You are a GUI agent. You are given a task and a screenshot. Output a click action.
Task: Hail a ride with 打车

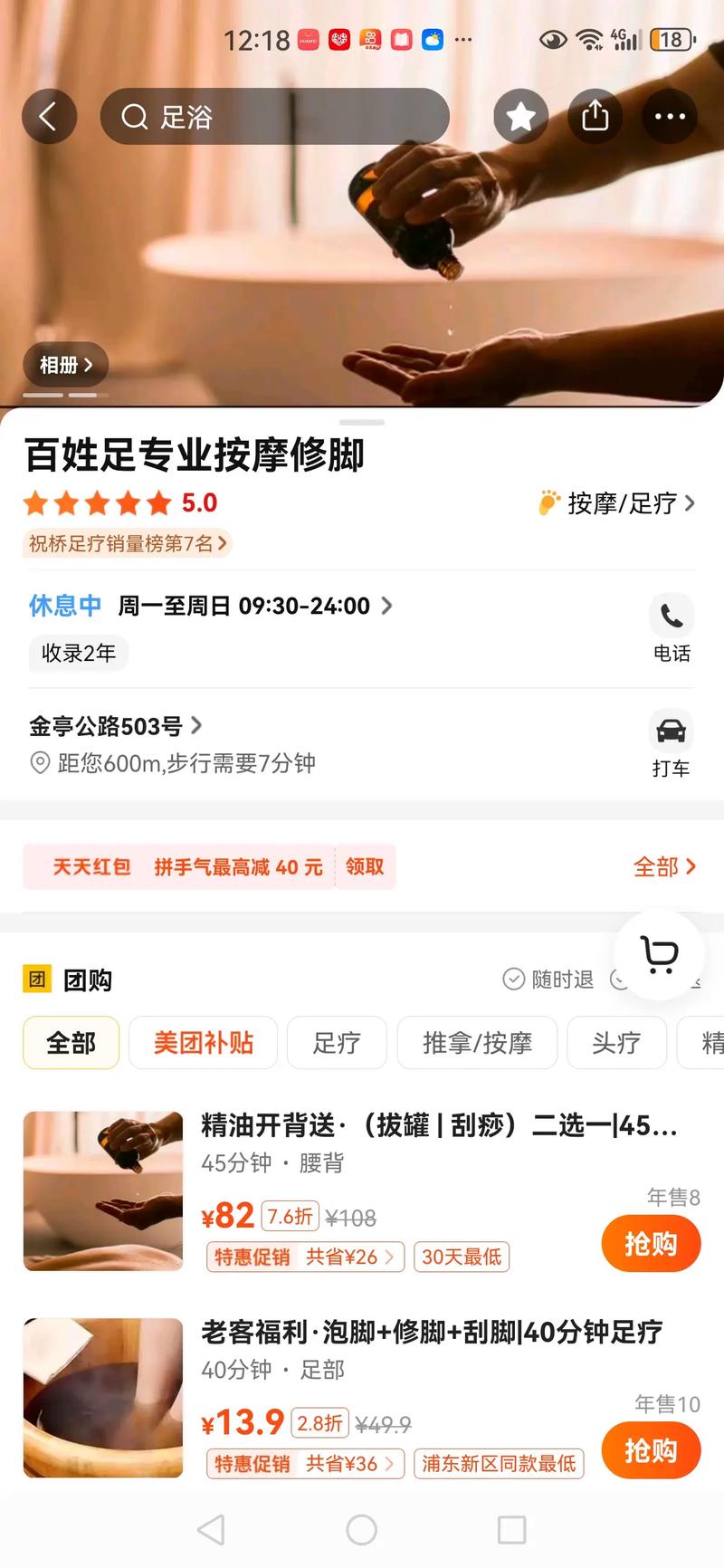[x=671, y=744]
